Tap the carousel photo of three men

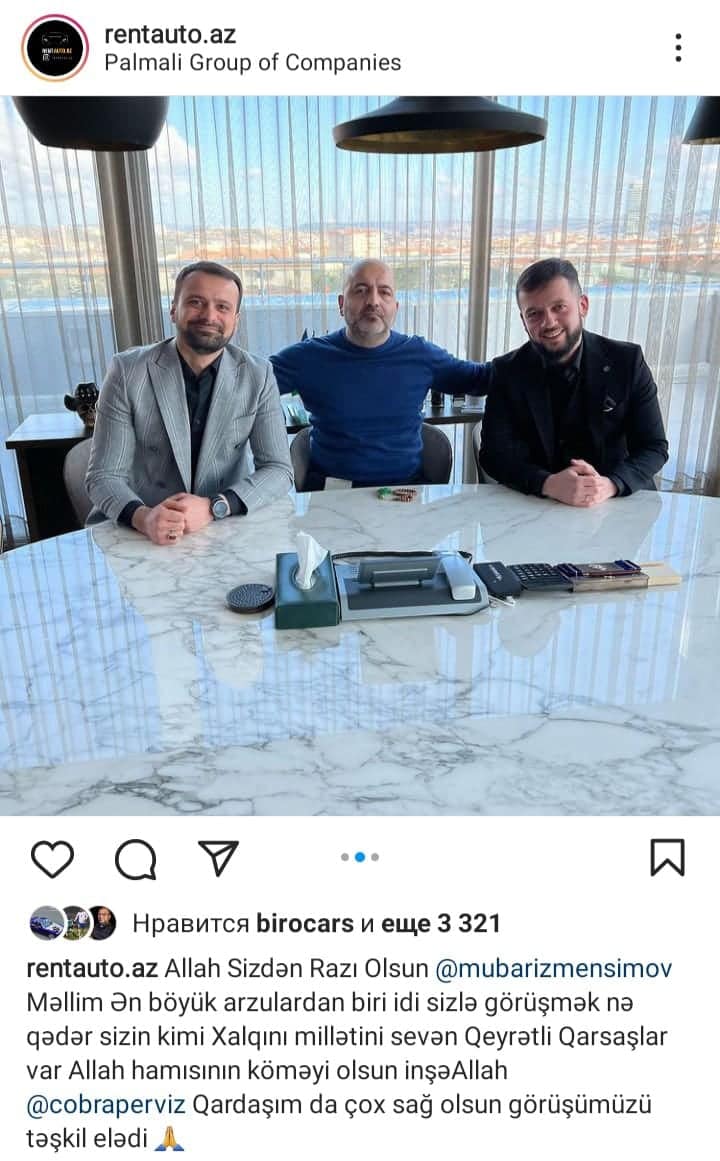click(x=360, y=455)
